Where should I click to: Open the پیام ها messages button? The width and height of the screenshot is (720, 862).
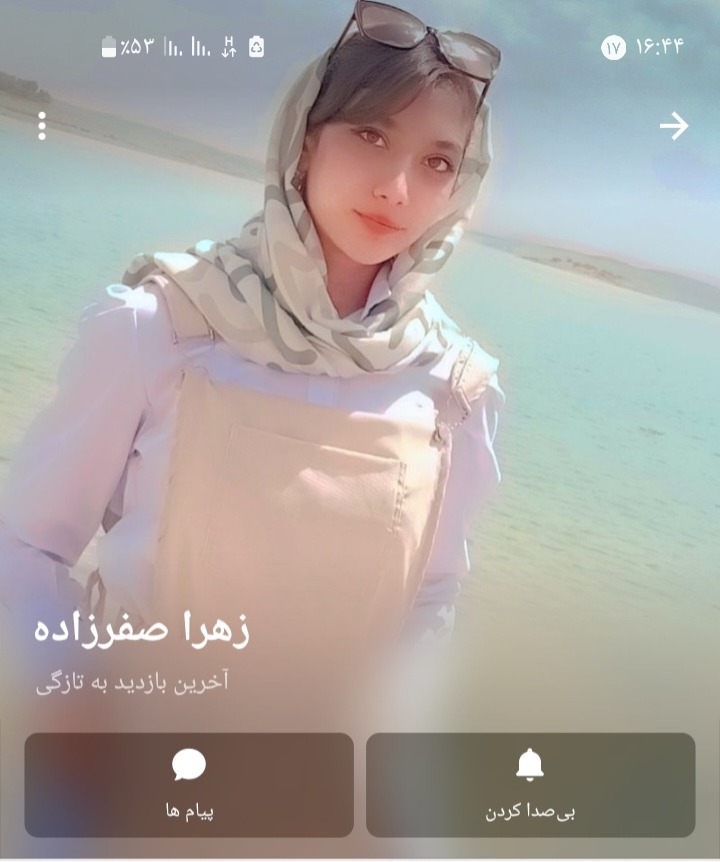pyautogui.click(x=189, y=784)
